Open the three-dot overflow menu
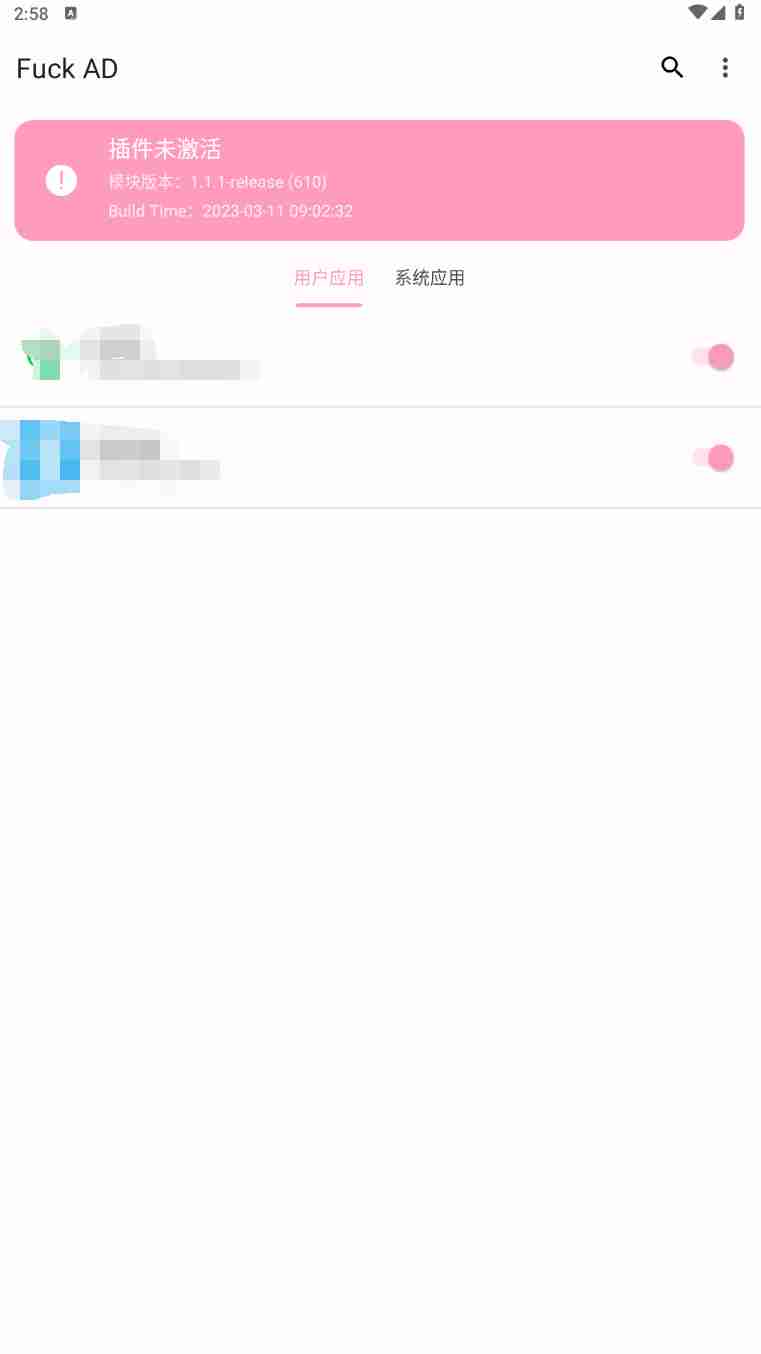Image resolution: width=761 pixels, height=1354 pixels. pyautogui.click(x=725, y=68)
